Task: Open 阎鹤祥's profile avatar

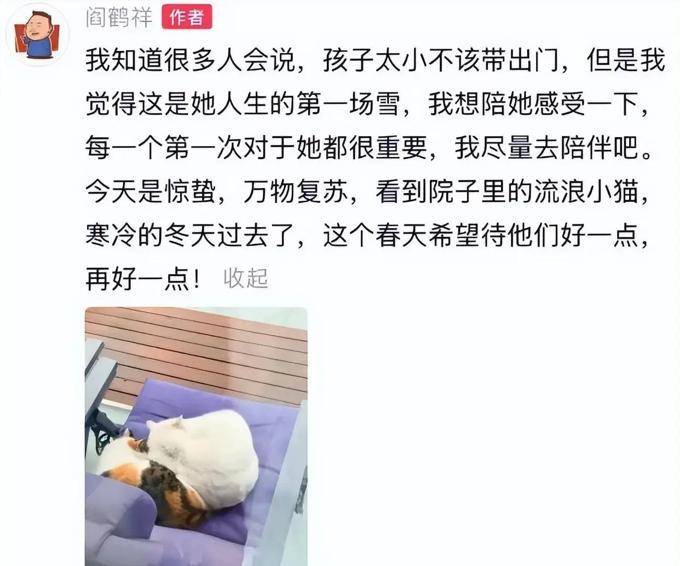Action: click(38, 34)
